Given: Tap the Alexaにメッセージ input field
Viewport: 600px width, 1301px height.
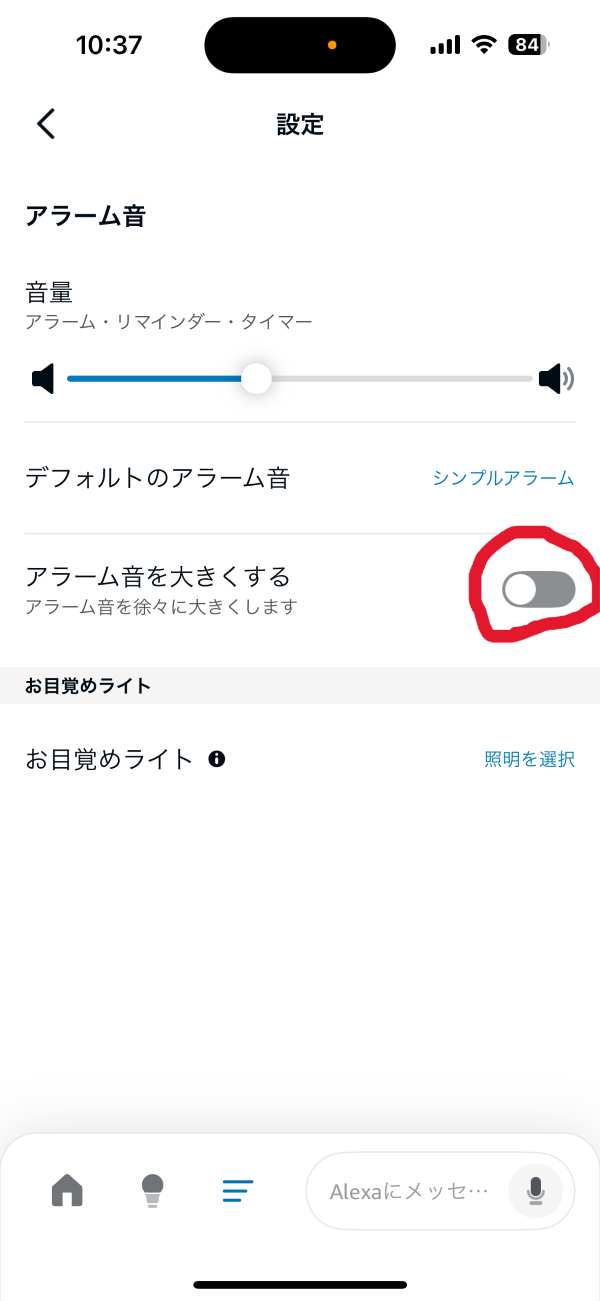Looking at the screenshot, I should coord(410,1191).
